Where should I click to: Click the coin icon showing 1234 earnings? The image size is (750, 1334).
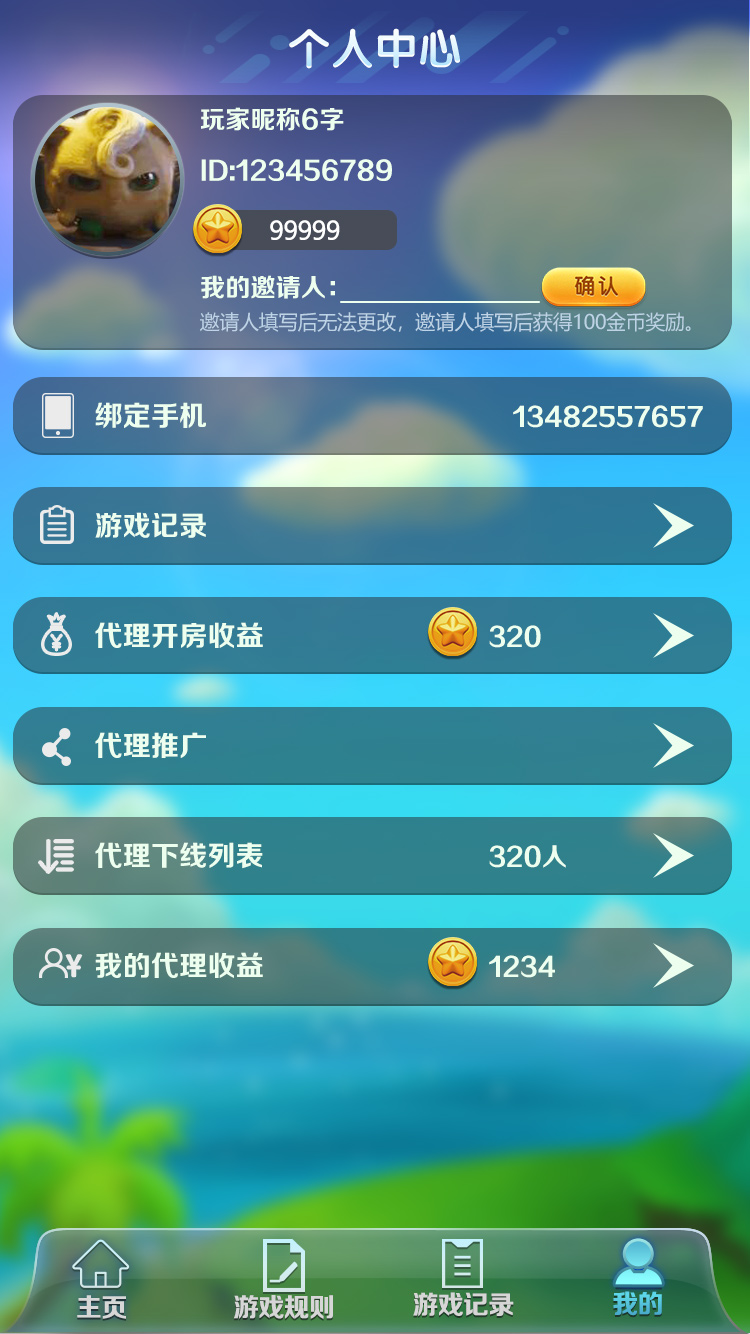tap(451, 966)
